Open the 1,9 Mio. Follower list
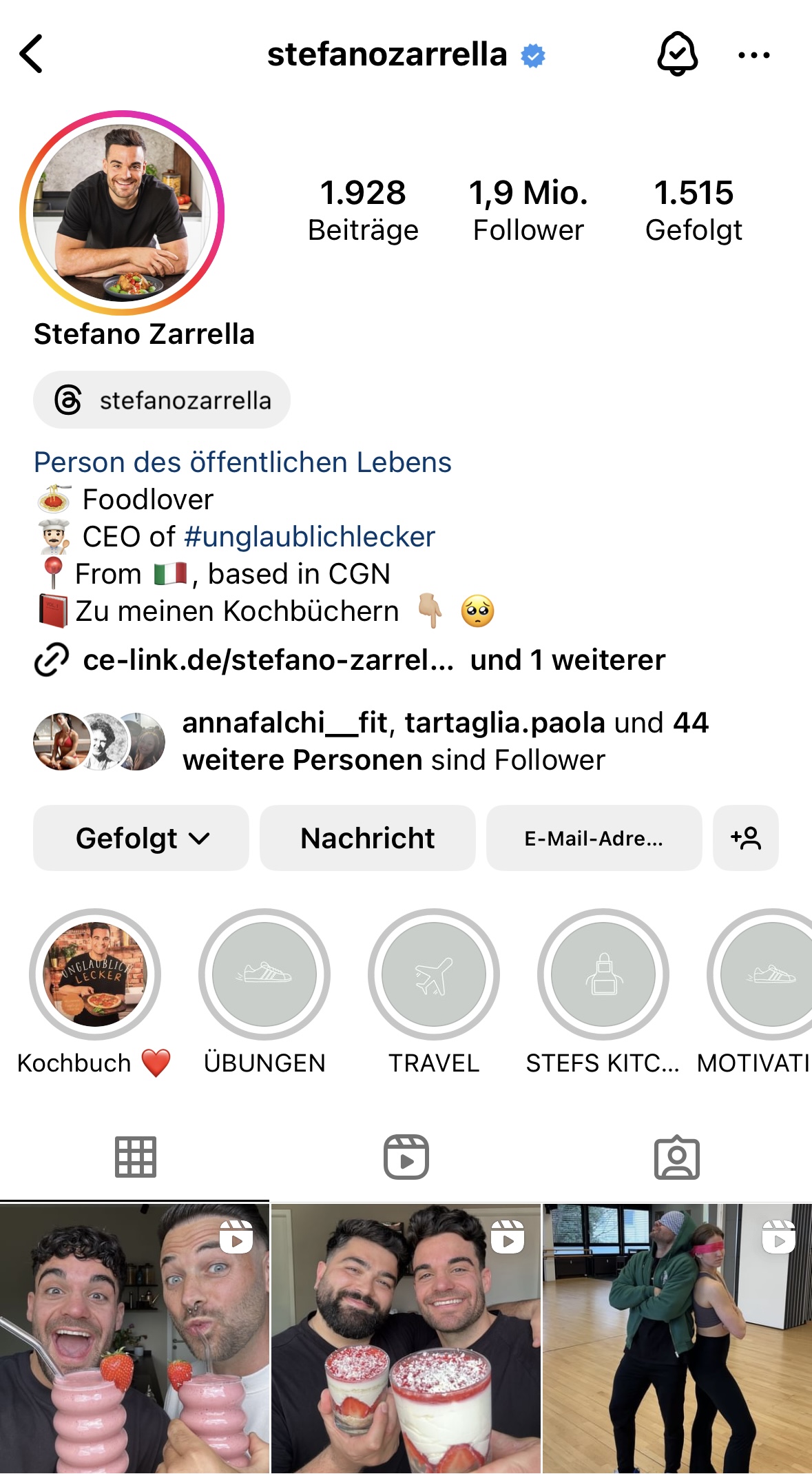 pos(528,210)
